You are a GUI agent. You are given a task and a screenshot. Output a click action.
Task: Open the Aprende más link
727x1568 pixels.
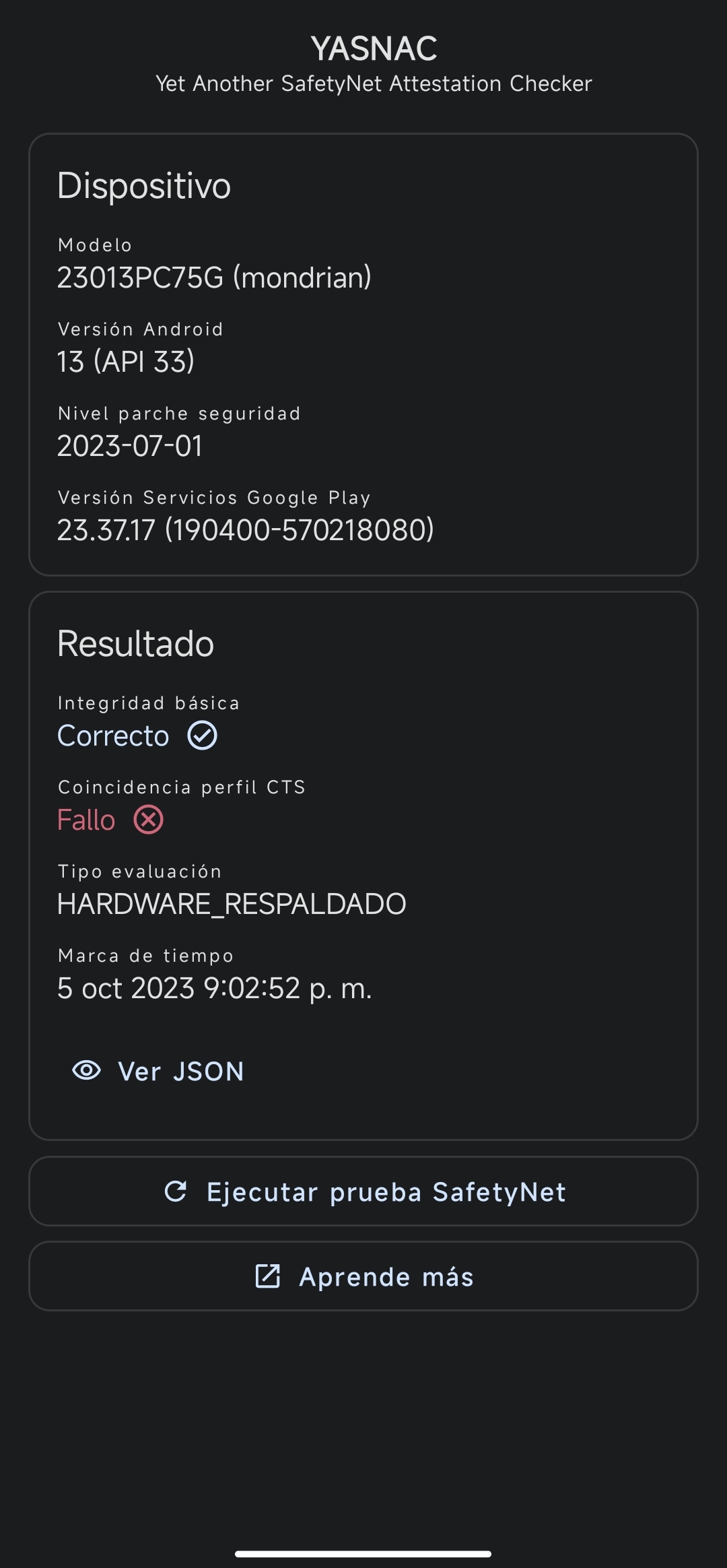[363, 1276]
